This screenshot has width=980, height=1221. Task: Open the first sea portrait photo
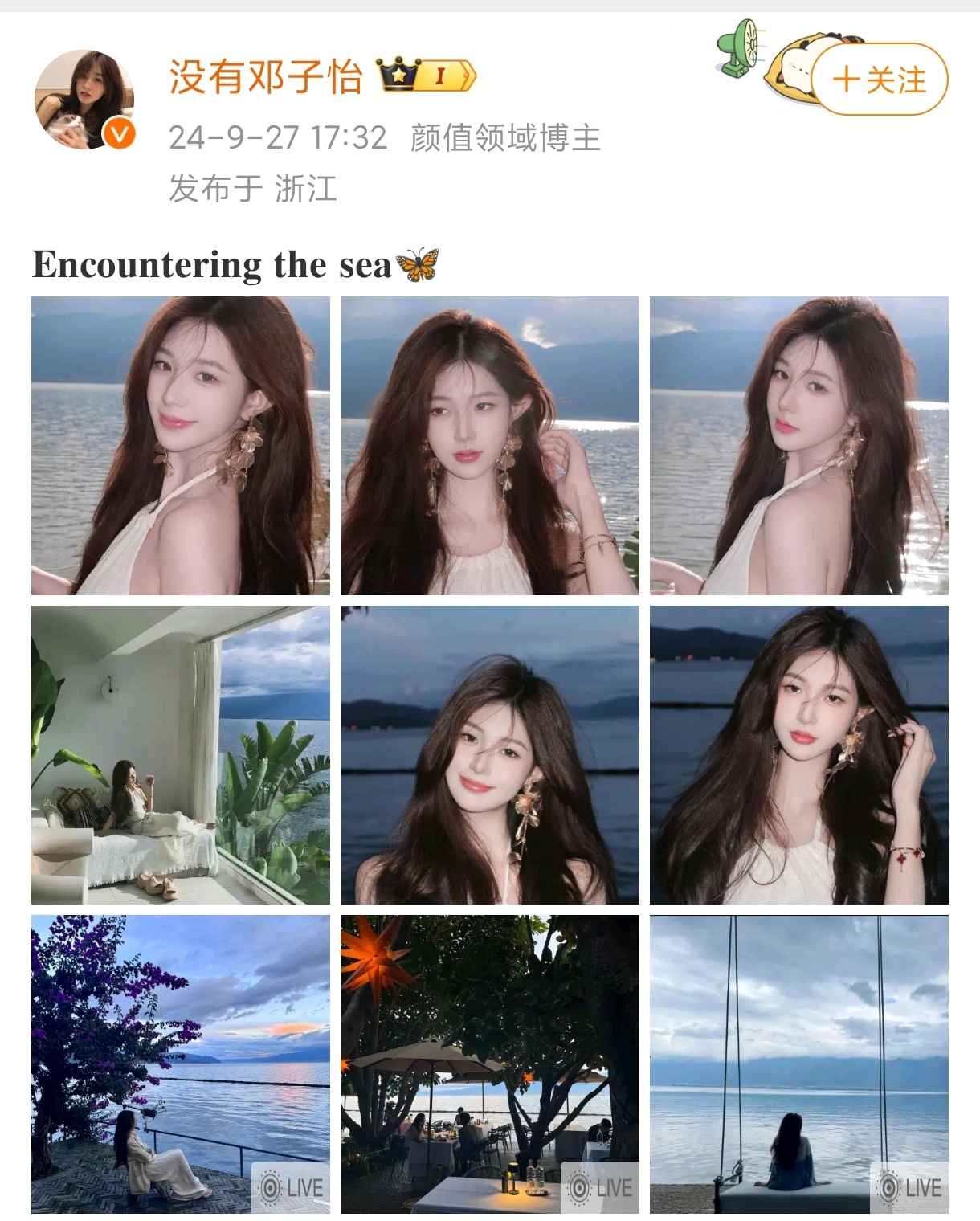[180, 443]
